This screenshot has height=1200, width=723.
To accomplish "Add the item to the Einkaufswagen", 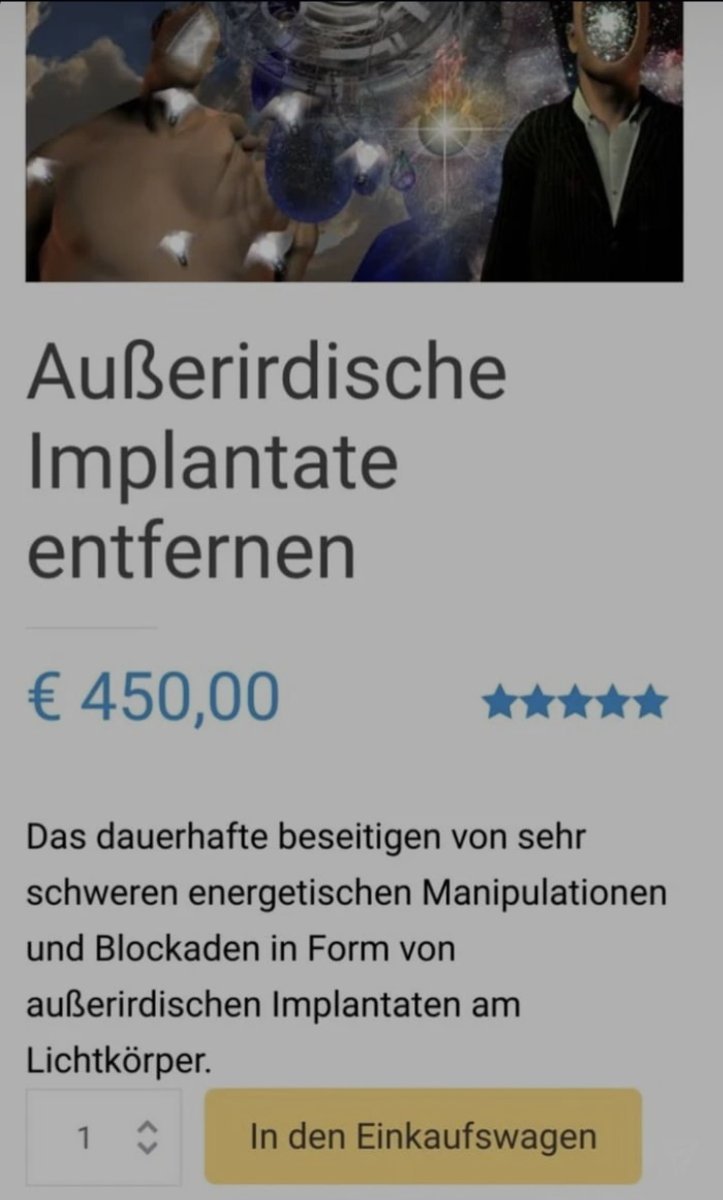I will 423,1137.
